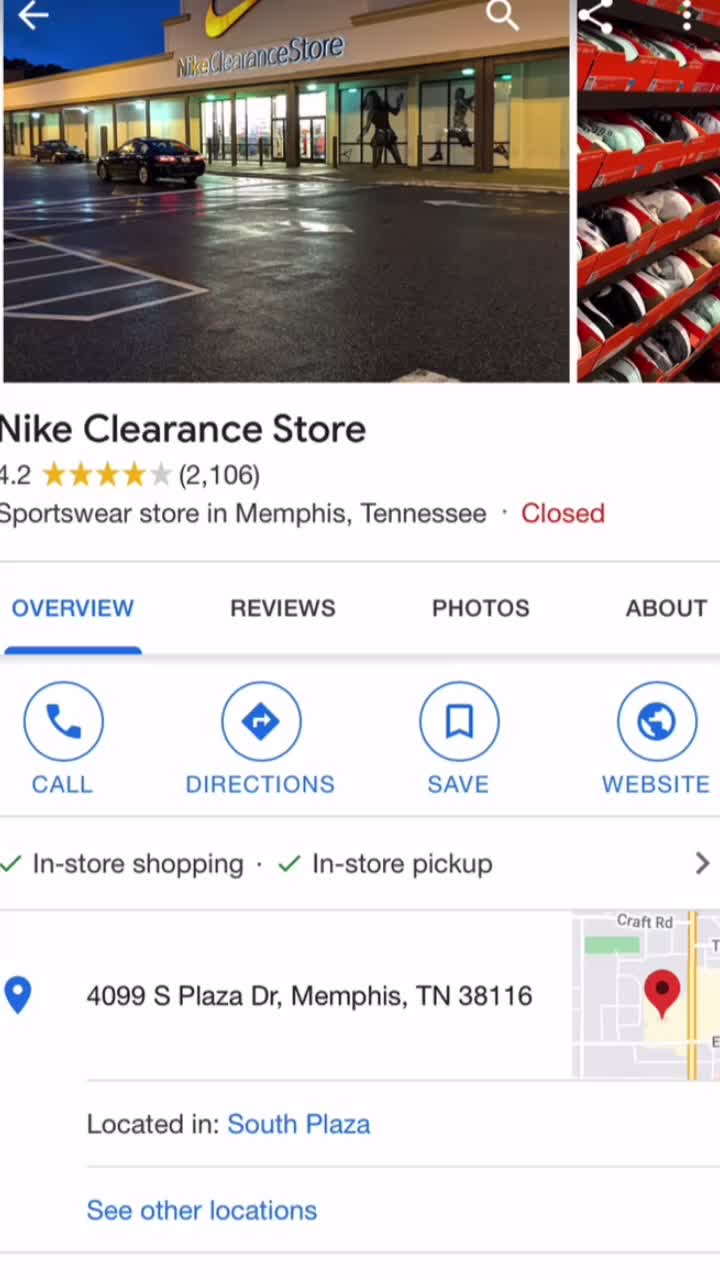Screen dimensions: 720x1280
Task: Open the map preview with the red pin
Action: tap(646, 995)
